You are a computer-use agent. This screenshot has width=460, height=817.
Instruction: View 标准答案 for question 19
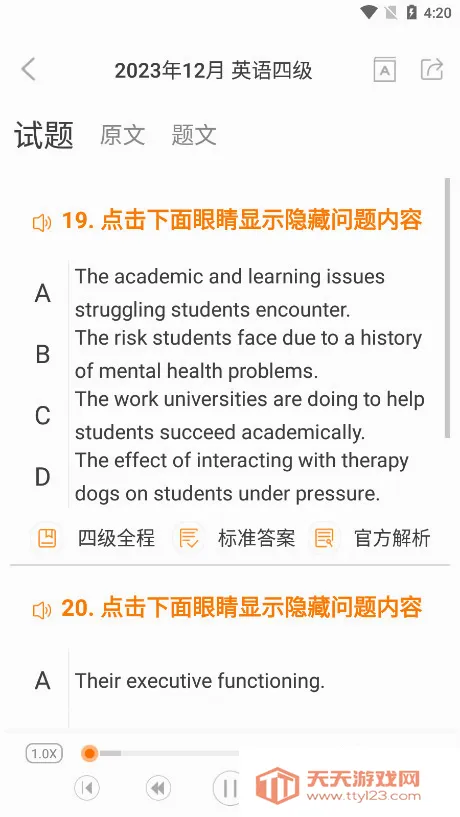(x=235, y=538)
